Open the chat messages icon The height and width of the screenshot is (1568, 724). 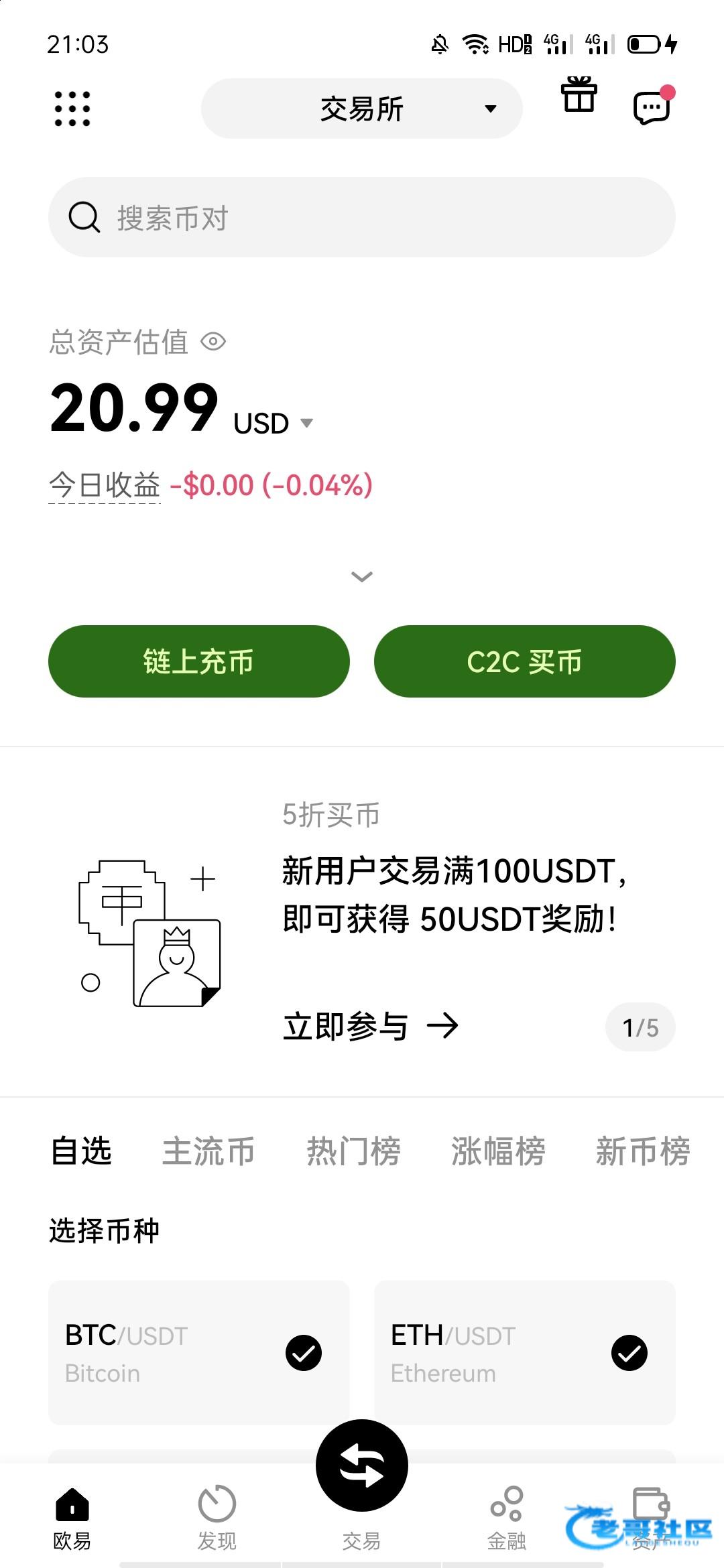click(653, 106)
